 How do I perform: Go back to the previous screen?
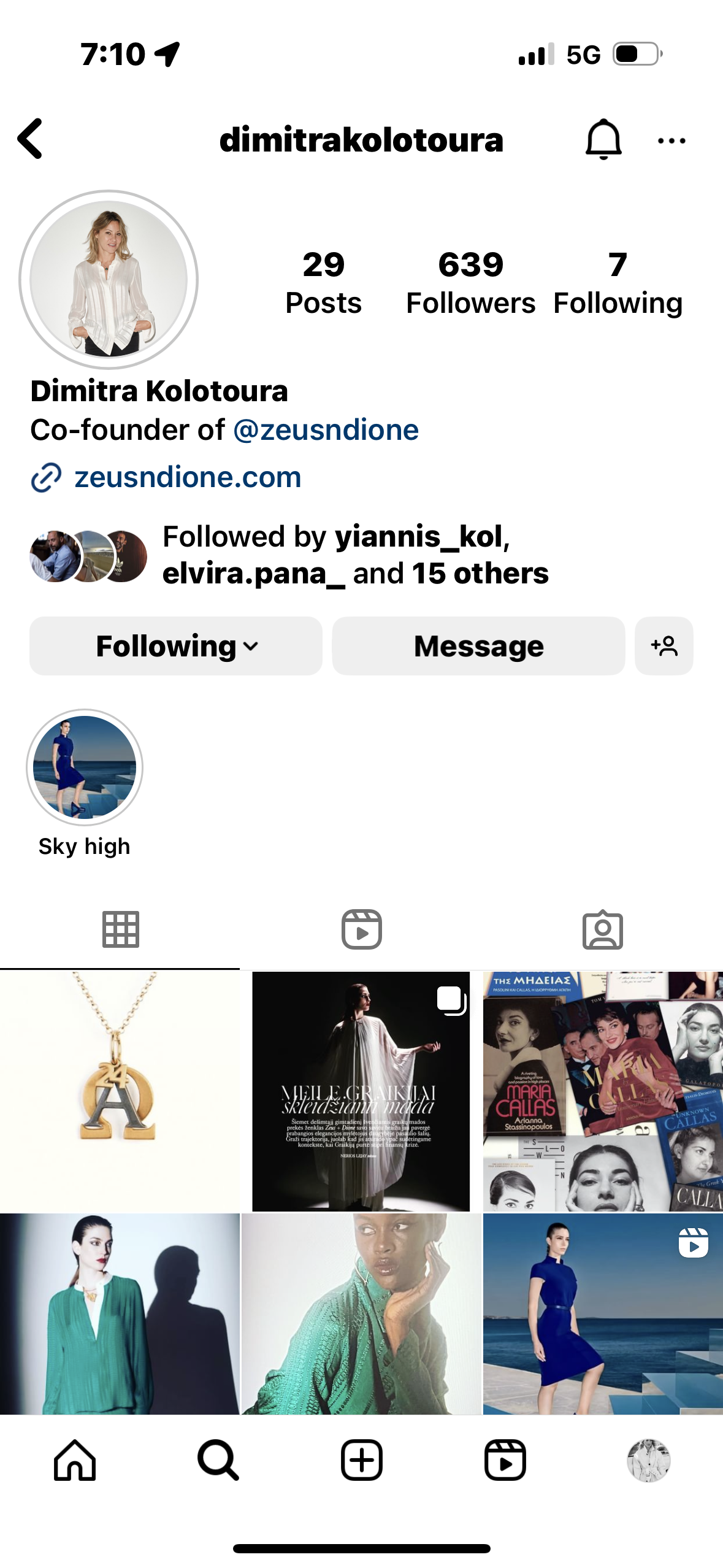click(31, 139)
